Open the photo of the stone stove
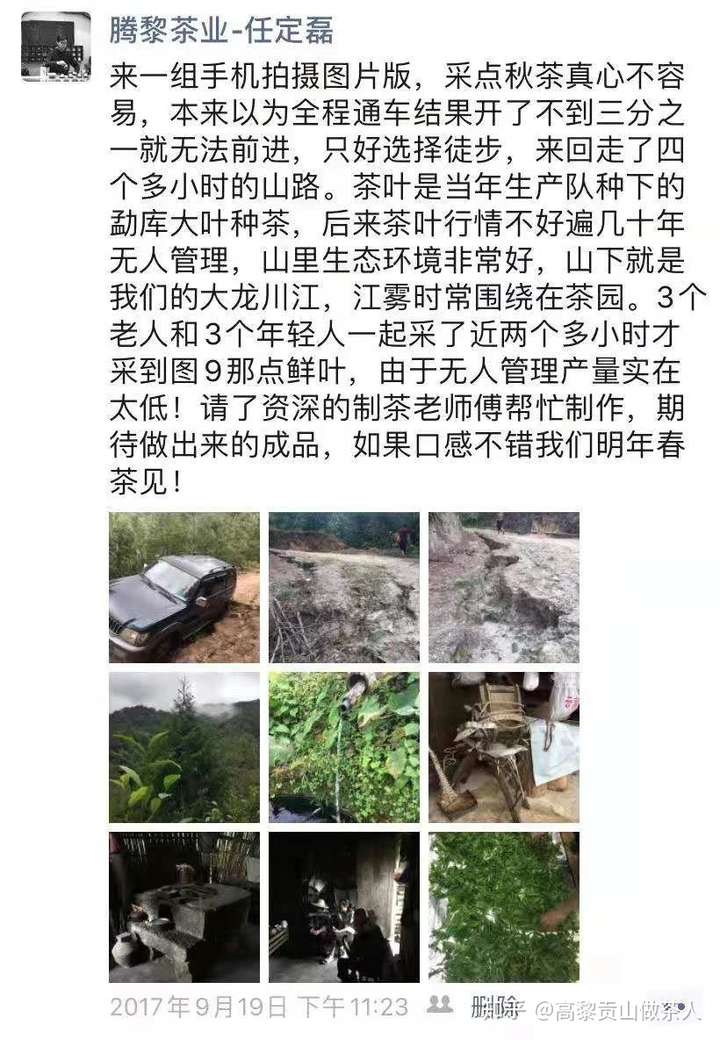Screen dimensions: 720x1040 [184, 906]
